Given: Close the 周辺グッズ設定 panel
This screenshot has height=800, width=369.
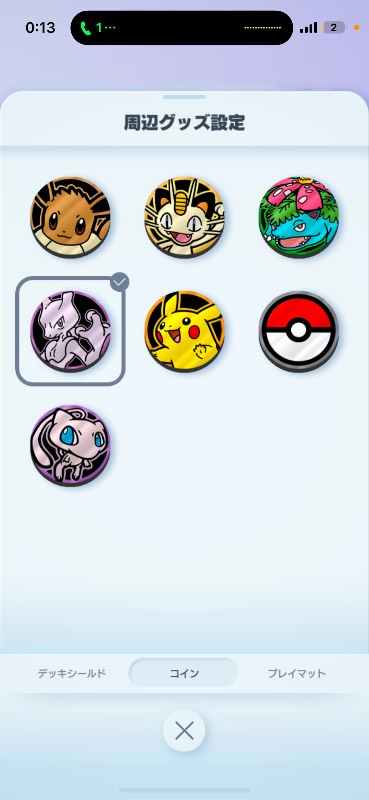Looking at the screenshot, I should [184, 731].
